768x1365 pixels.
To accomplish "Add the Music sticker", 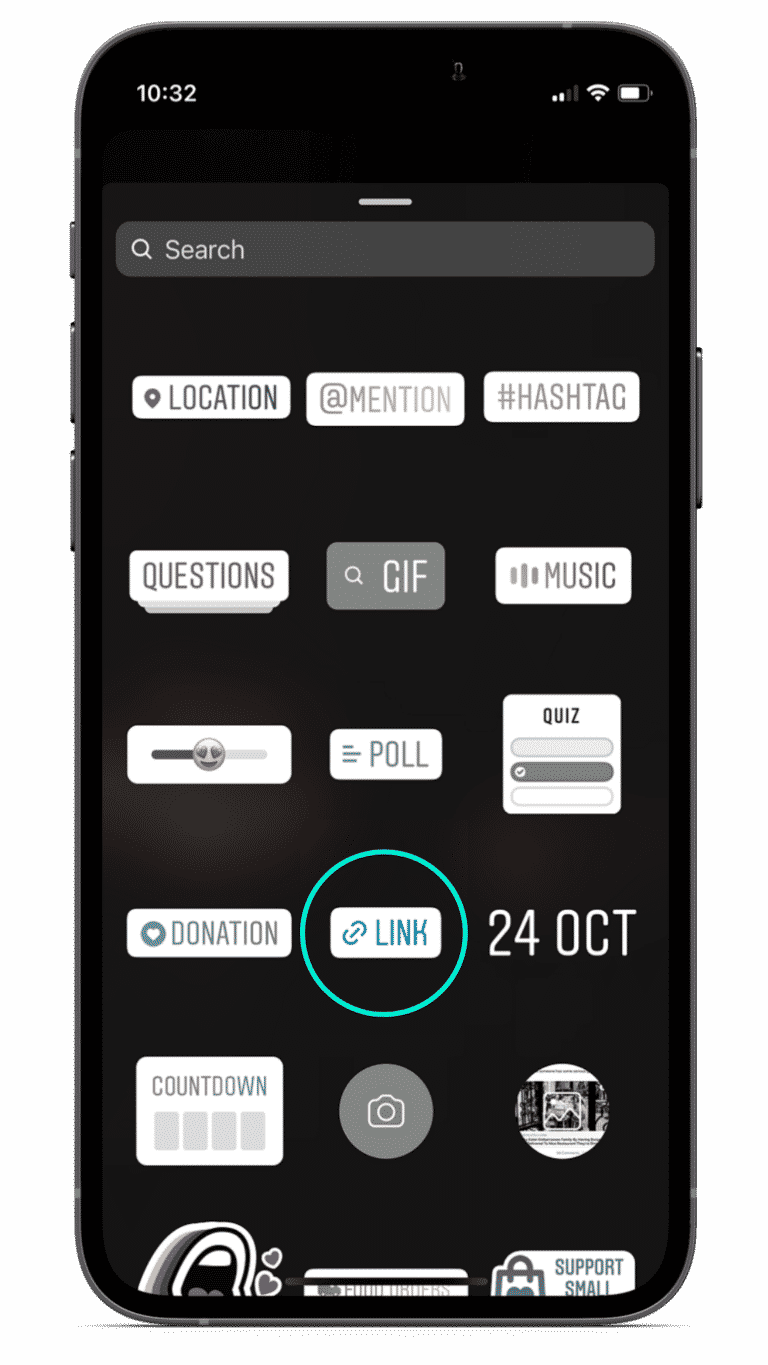I will pos(563,576).
